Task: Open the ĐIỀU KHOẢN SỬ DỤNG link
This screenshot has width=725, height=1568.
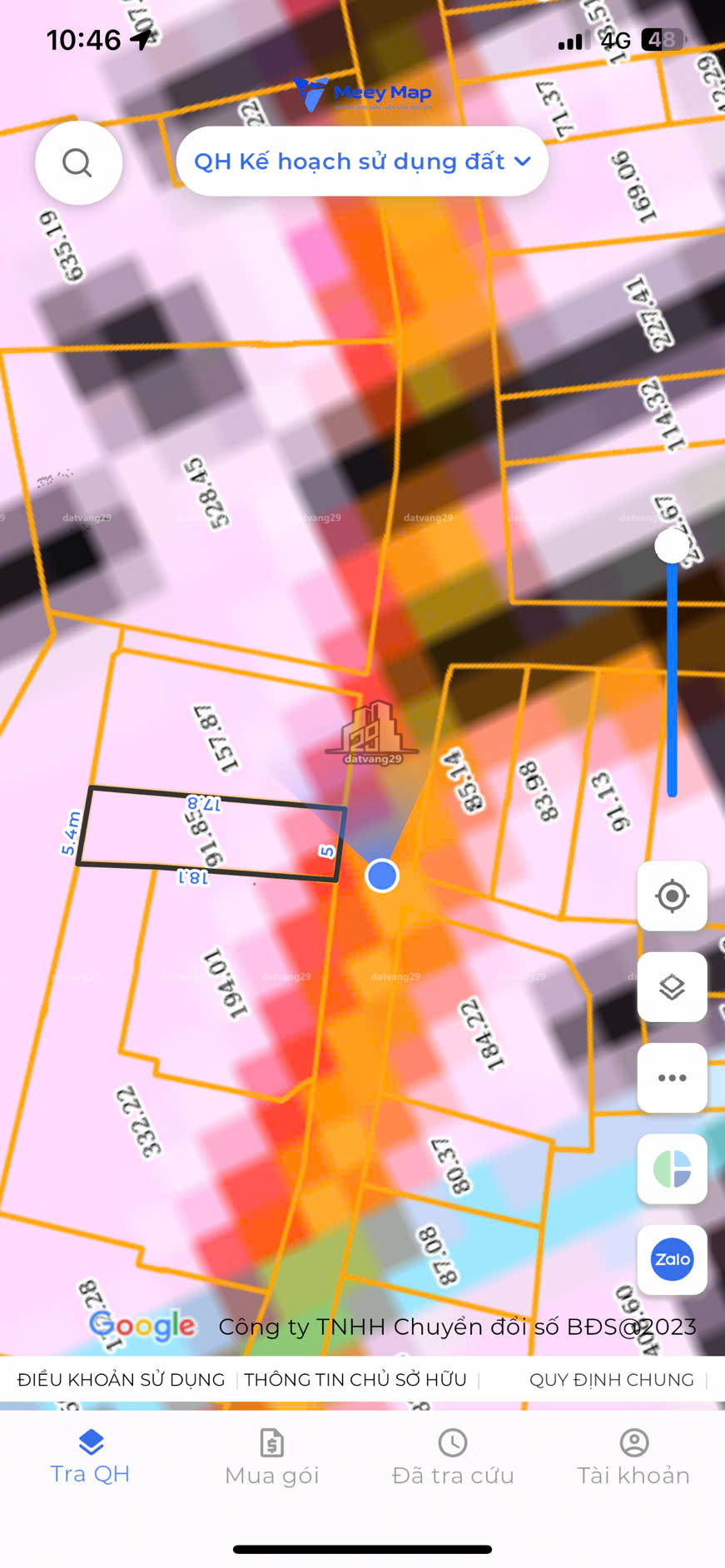Action: coord(121,1380)
